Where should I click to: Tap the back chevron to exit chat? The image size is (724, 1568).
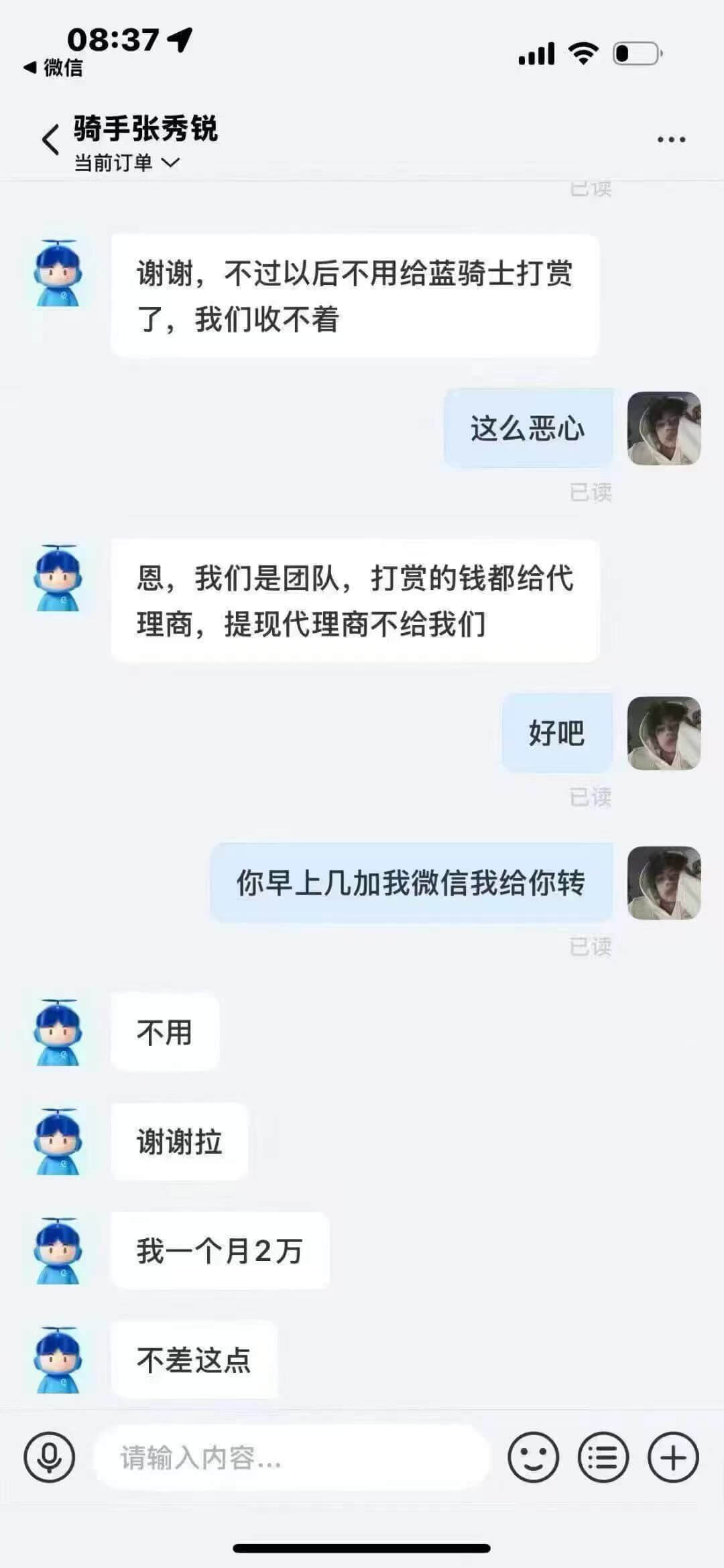point(47,137)
